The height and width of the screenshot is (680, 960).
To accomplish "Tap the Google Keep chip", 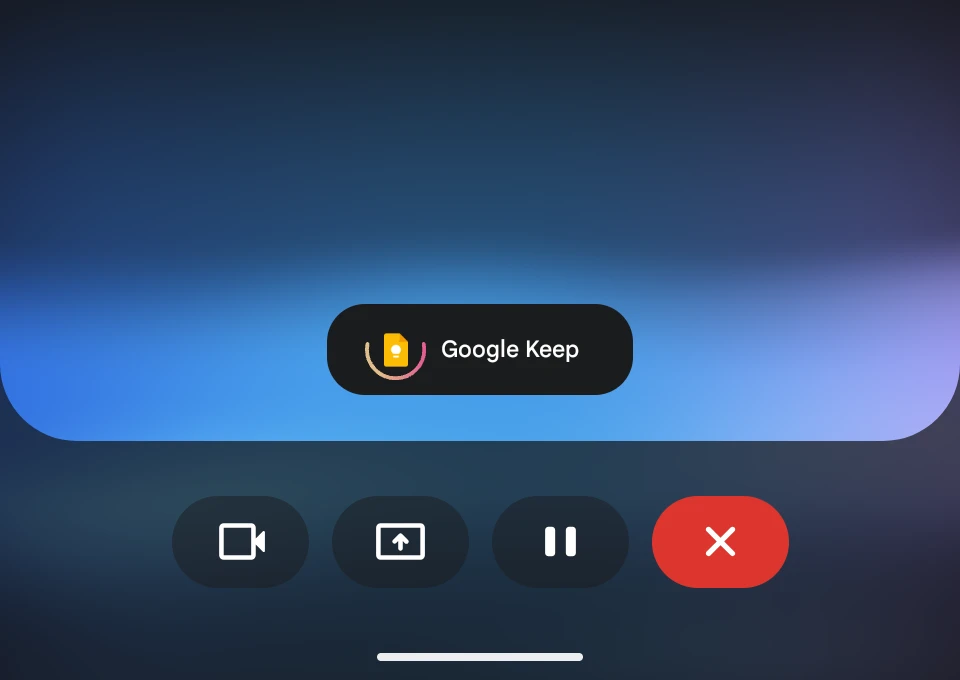I will pos(480,349).
